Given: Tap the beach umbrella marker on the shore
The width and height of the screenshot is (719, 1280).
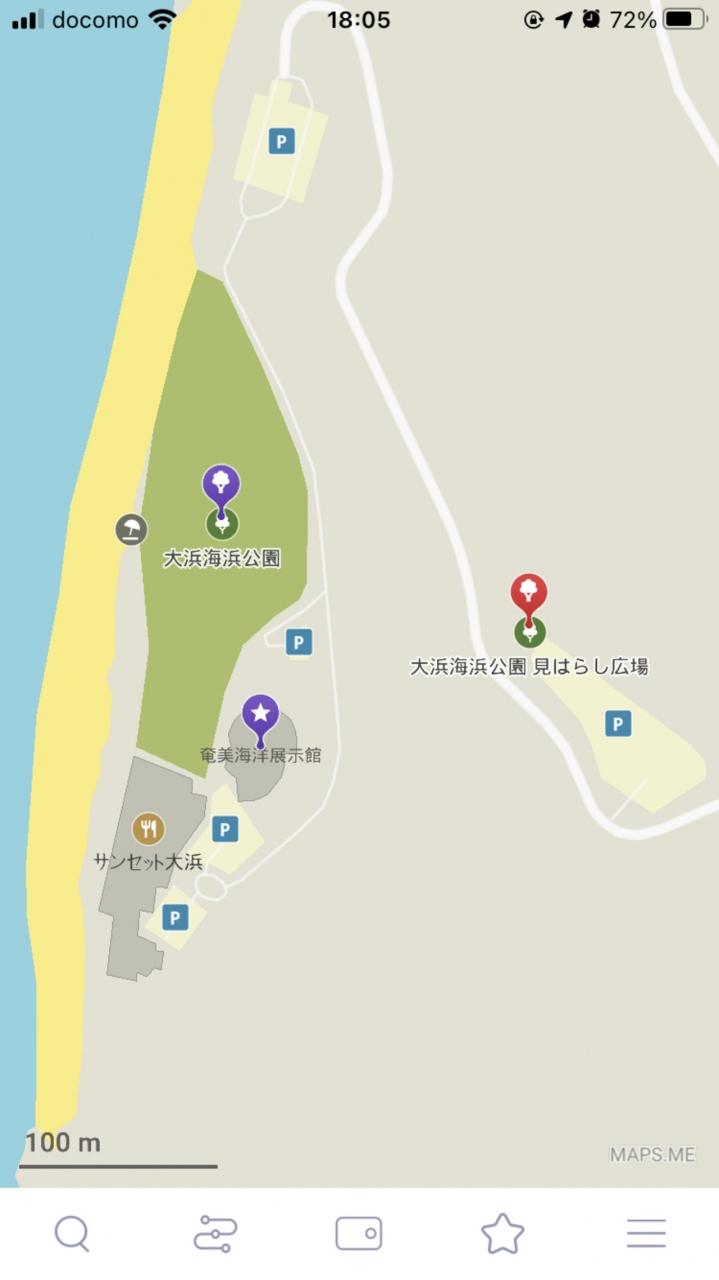Looking at the screenshot, I should 131,529.
